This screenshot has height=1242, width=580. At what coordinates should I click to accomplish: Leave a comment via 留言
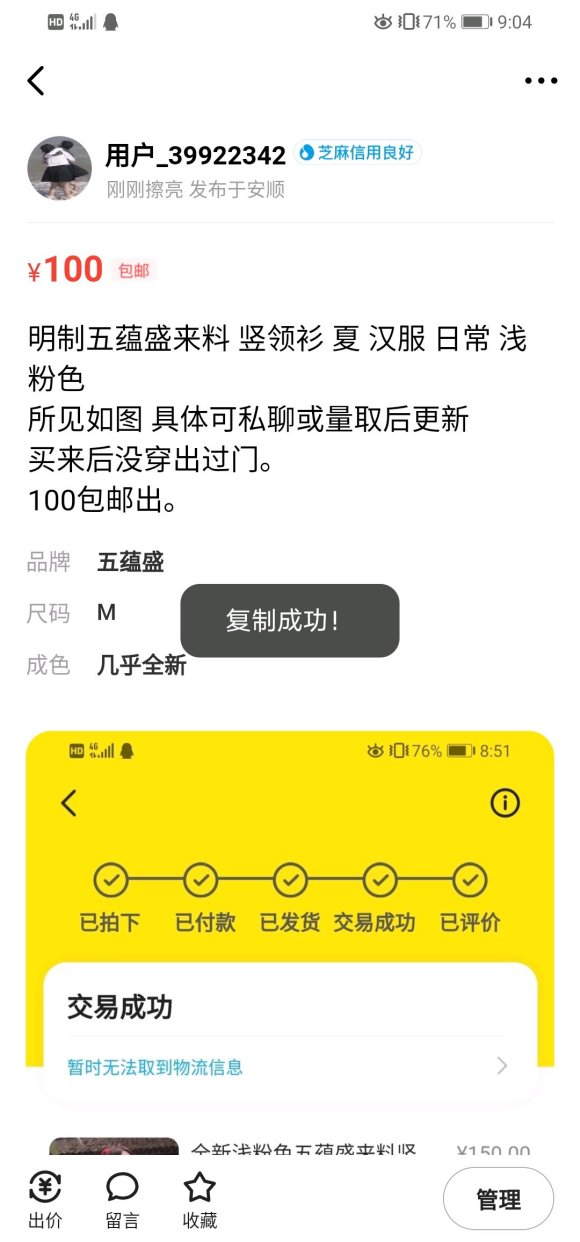point(122,1200)
